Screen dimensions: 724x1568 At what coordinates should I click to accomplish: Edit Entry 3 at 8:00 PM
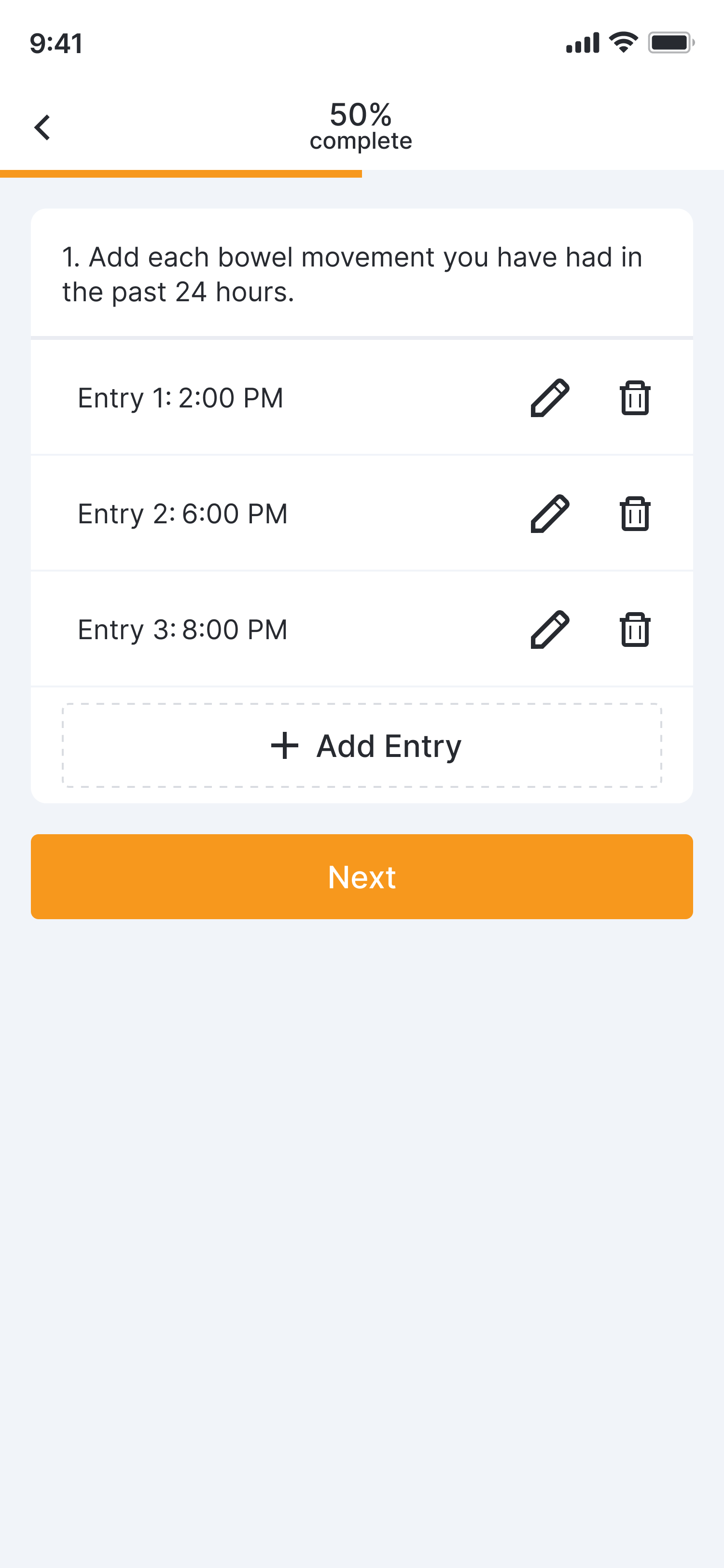click(x=549, y=630)
